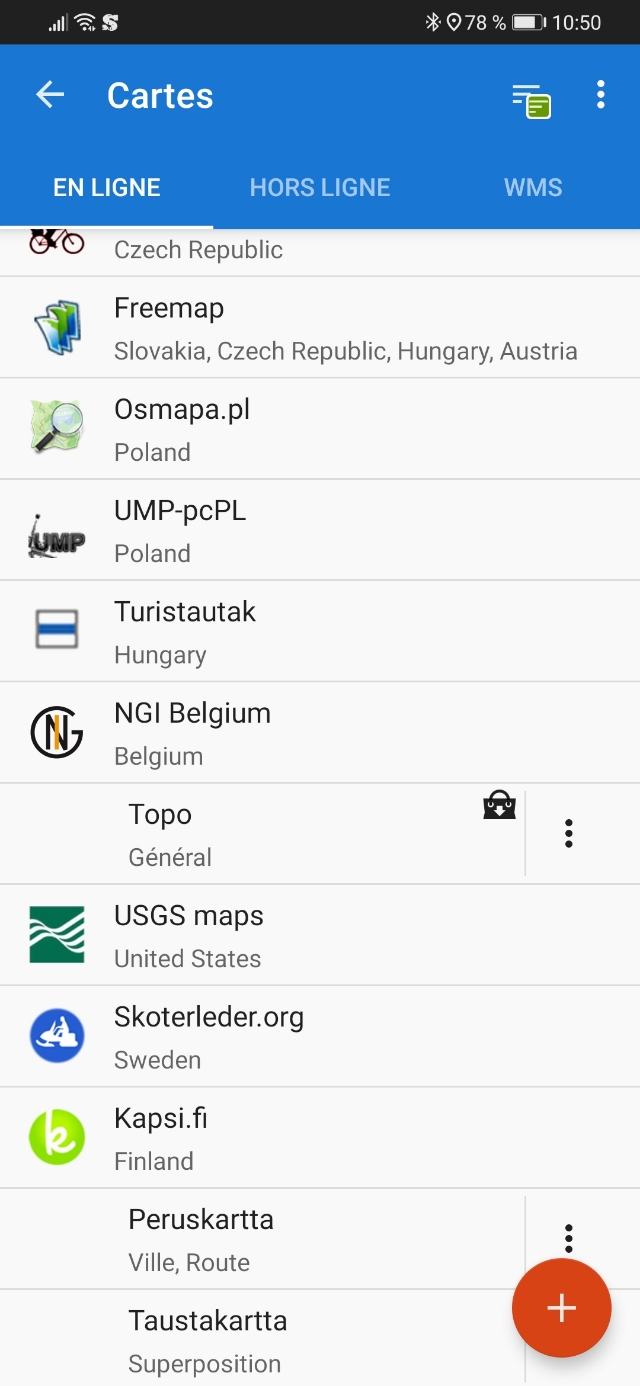Open UMP-pcPL map entry

pos(320,530)
